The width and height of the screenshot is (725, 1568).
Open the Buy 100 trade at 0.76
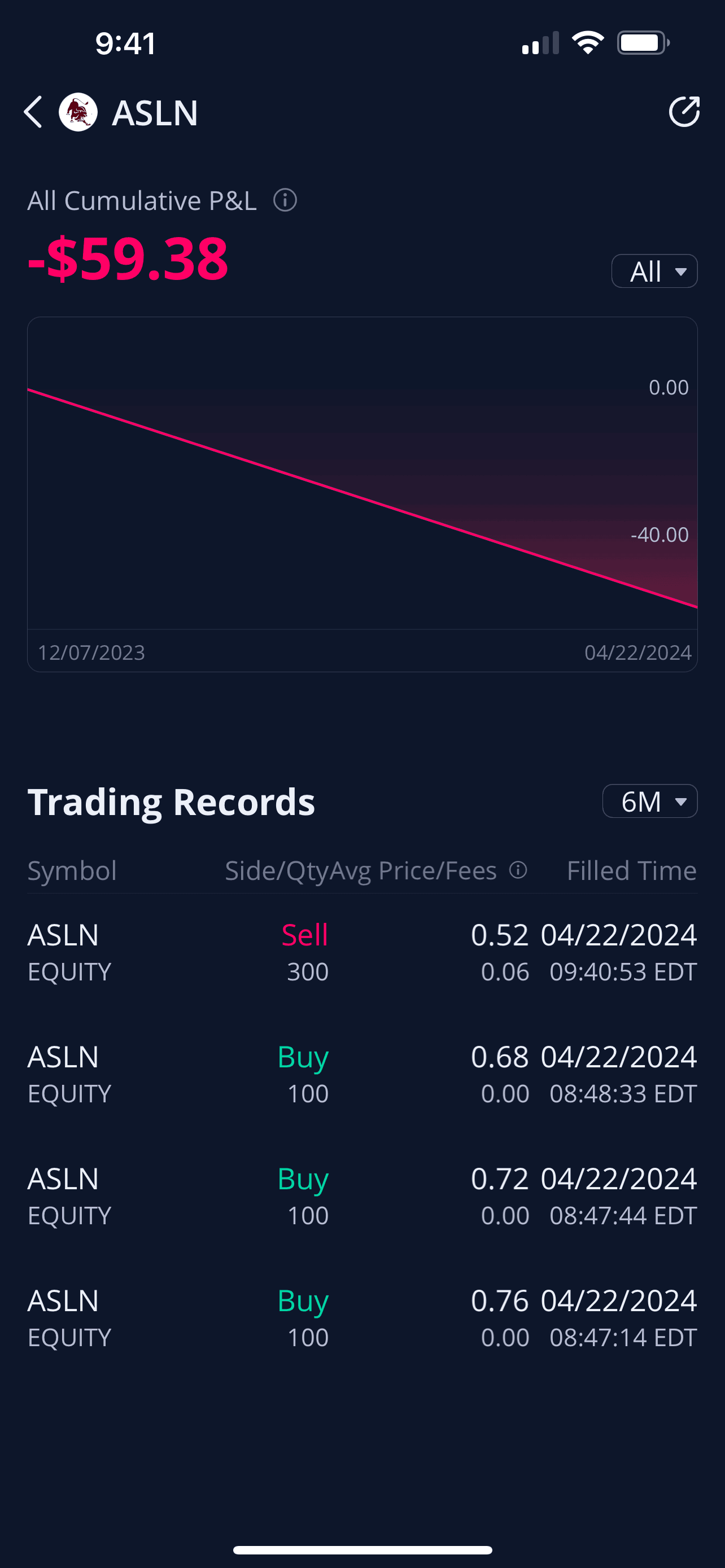[x=362, y=1319]
